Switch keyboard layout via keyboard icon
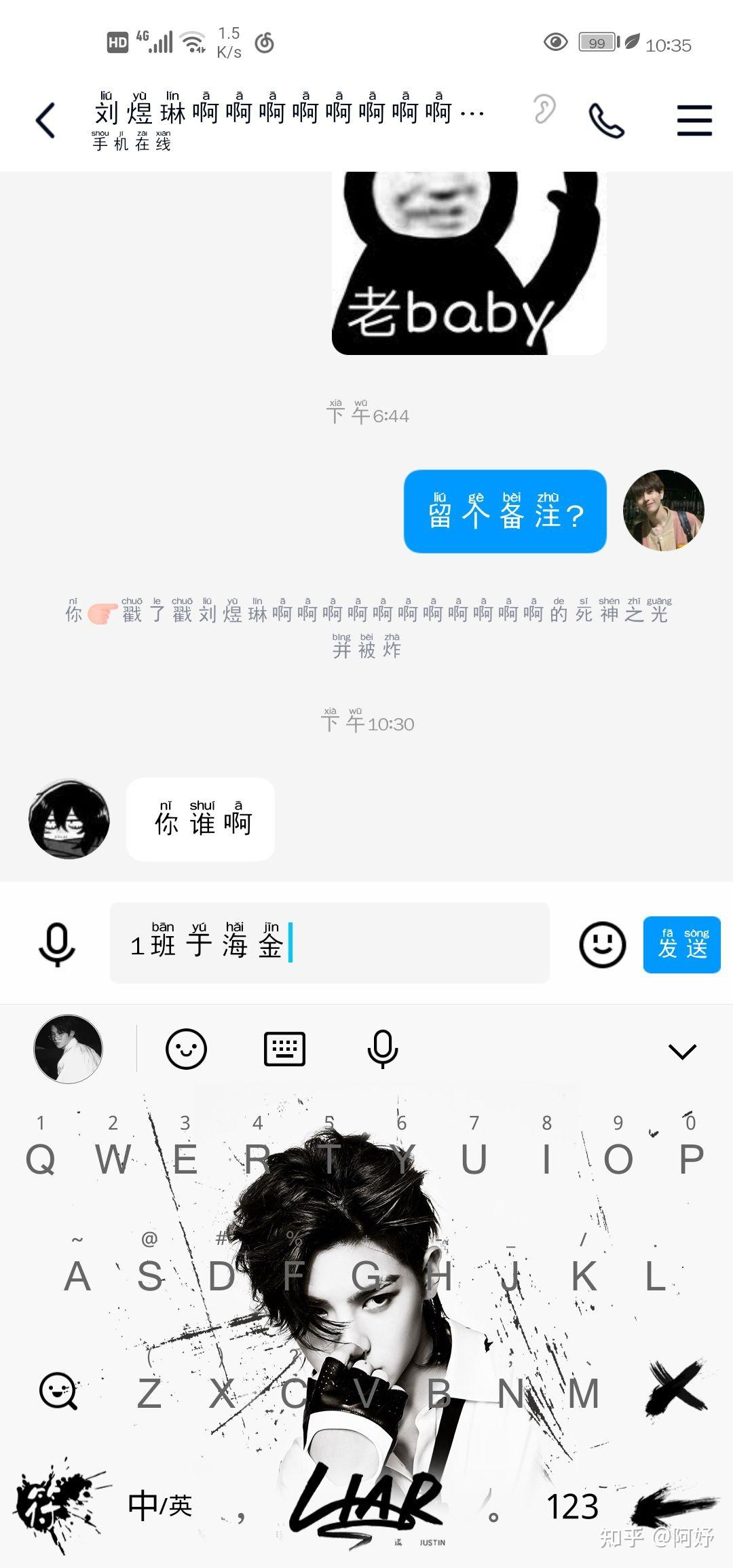Image resolution: width=733 pixels, height=1568 pixels. [x=284, y=1049]
